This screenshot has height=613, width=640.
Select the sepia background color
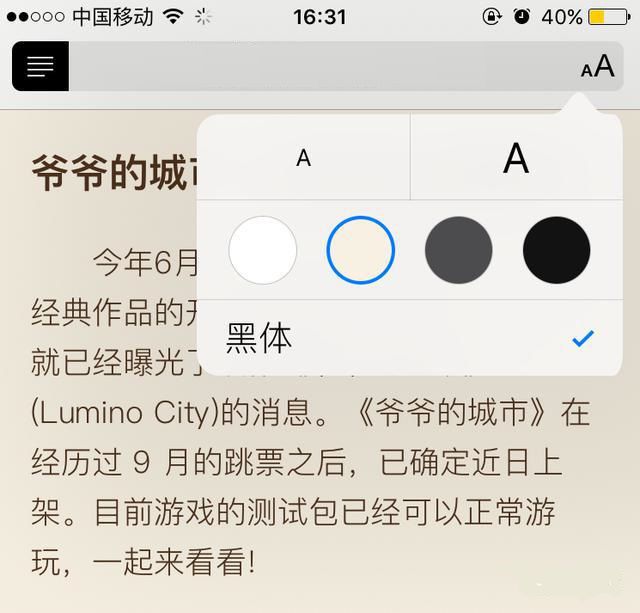click(x=360, y=250)
